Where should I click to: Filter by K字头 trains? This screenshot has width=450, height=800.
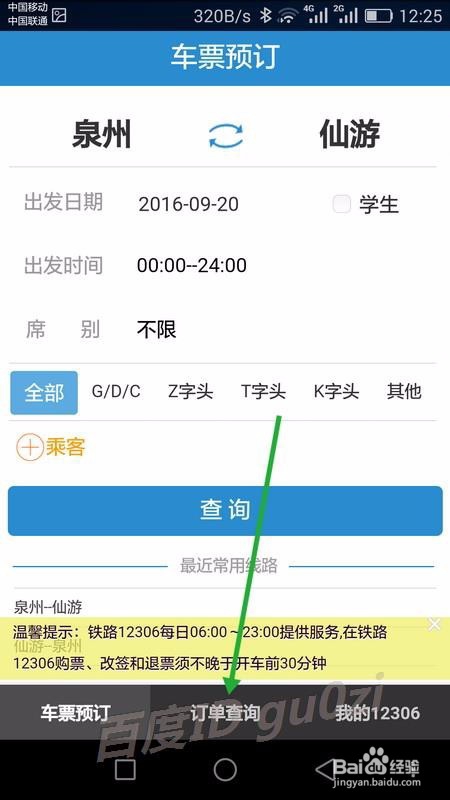[336, 392]
